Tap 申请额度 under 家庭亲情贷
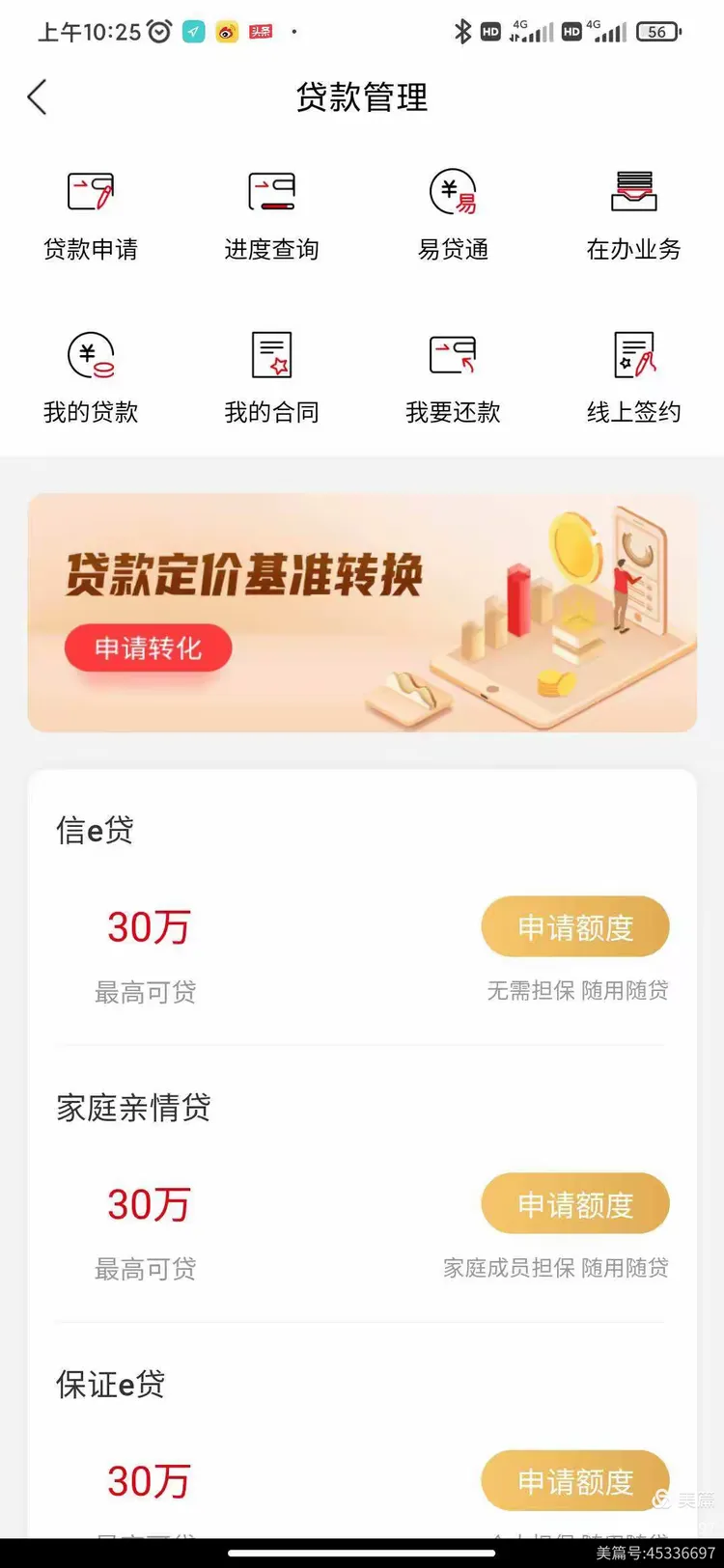Screen dimensions: 724x1568 click(x=575, y=1203)
